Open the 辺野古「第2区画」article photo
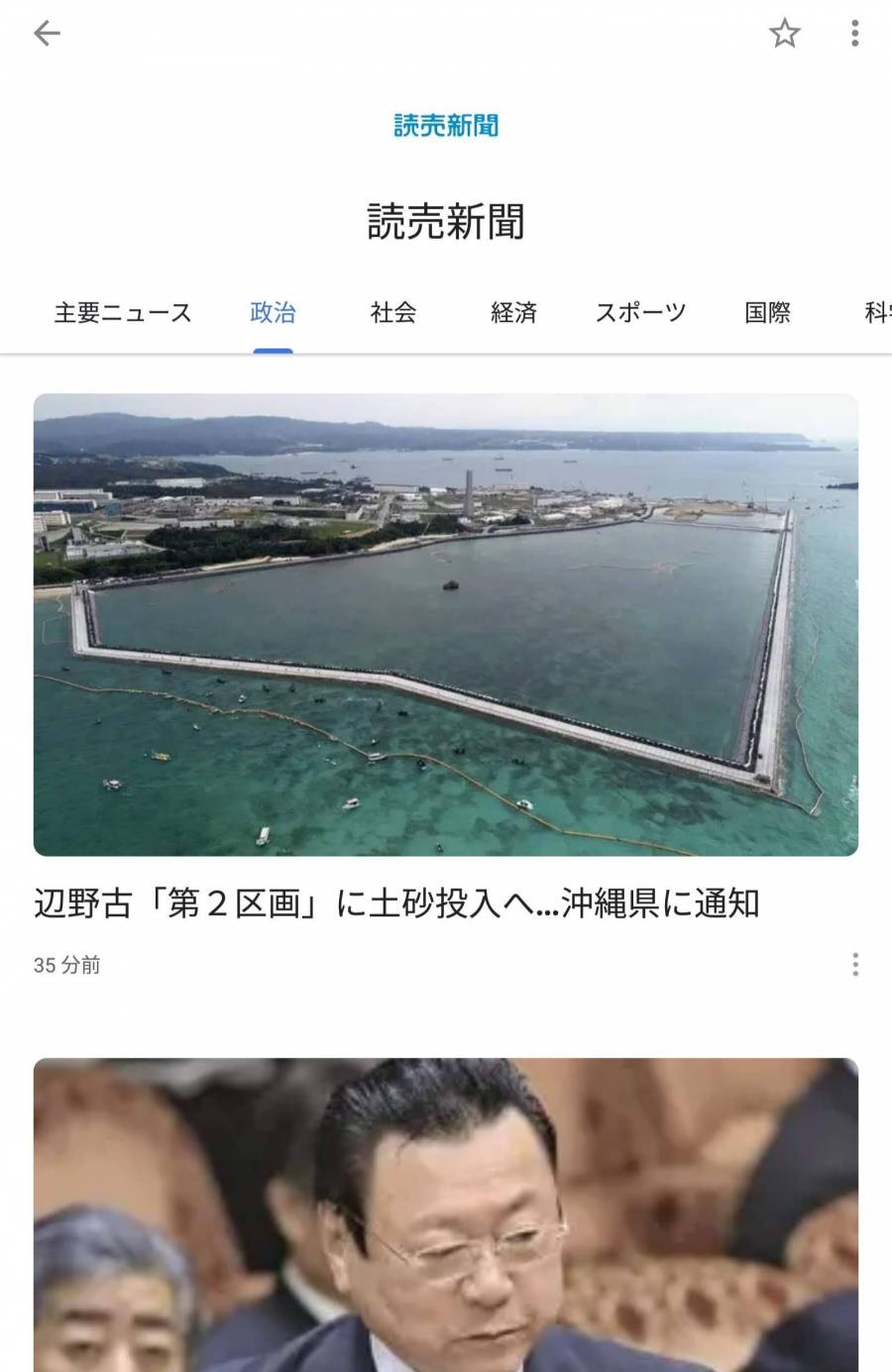The height and width of the screenshot is (1372, 892). (446, 624)
